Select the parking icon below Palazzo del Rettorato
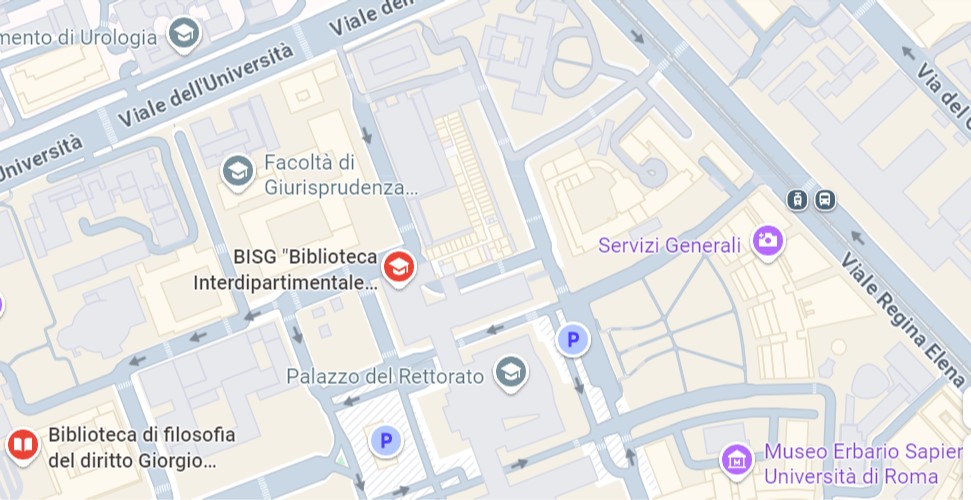The image size is (971, 500). pyautogui.click(x=385, y=439)
